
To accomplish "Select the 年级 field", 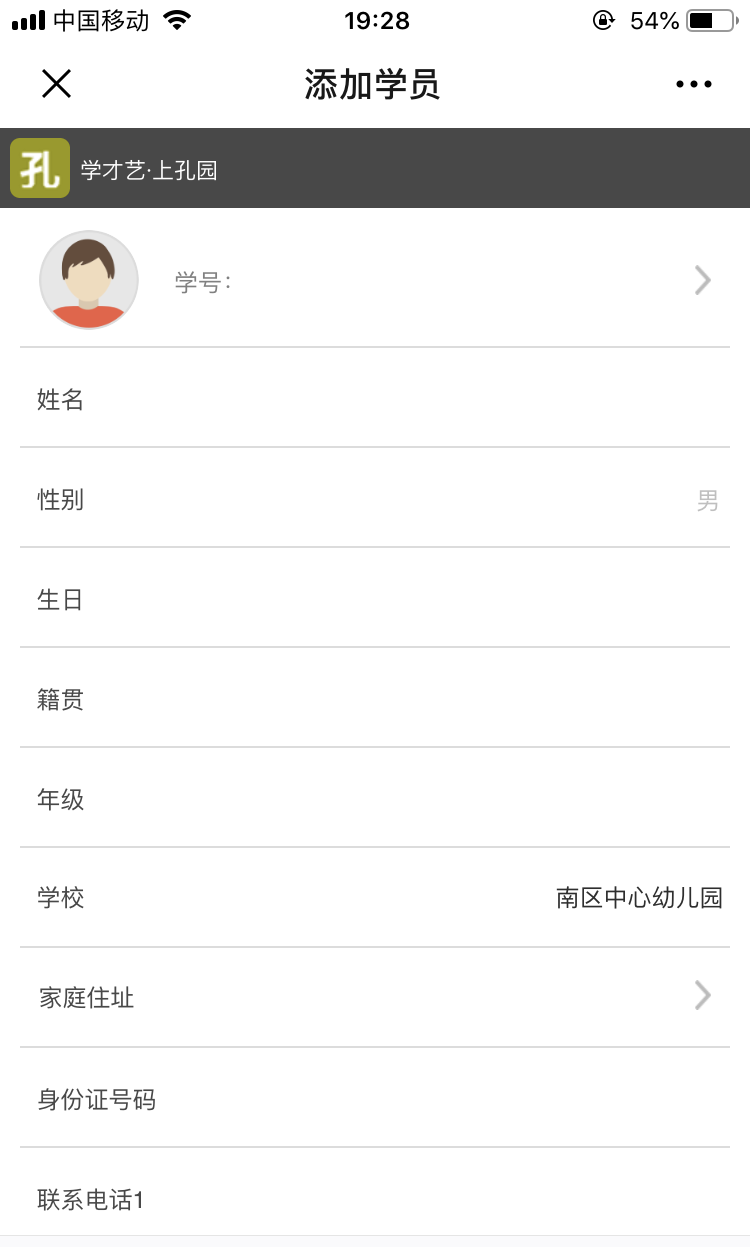I will pos(400,799).
